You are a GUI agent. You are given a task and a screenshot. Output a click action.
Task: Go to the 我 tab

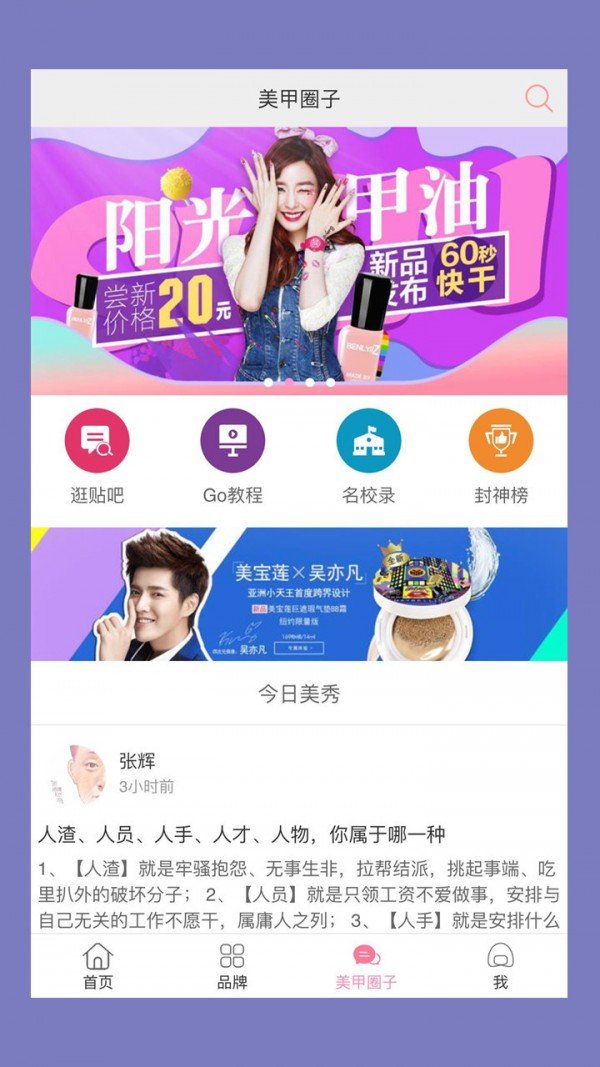point(500,966)
